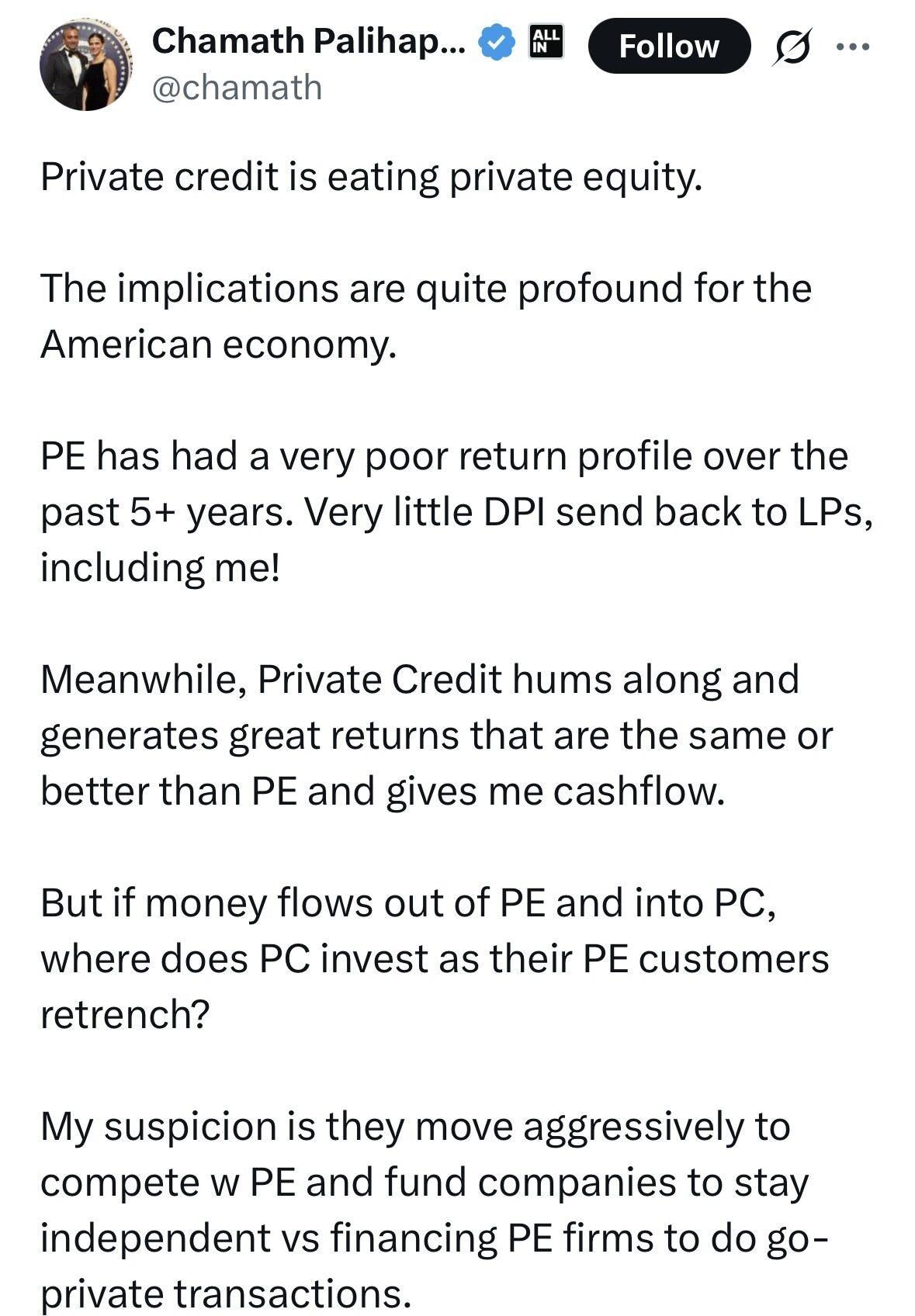Viewport: 915px width, 1316px height.
Task: Follow Chamath Palihapitiya
Action: pos(669,47)
